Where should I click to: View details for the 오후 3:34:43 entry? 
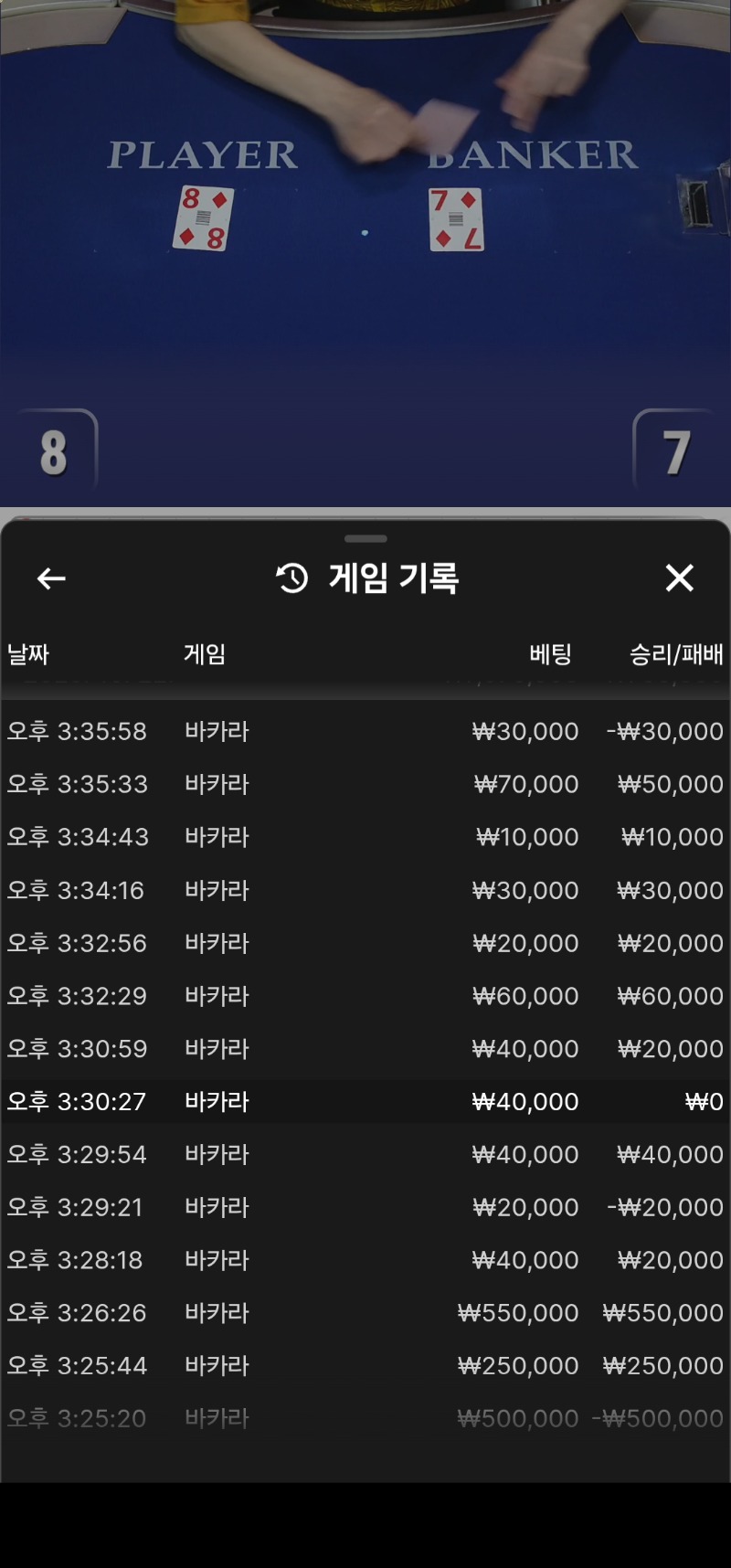(365, 837)
